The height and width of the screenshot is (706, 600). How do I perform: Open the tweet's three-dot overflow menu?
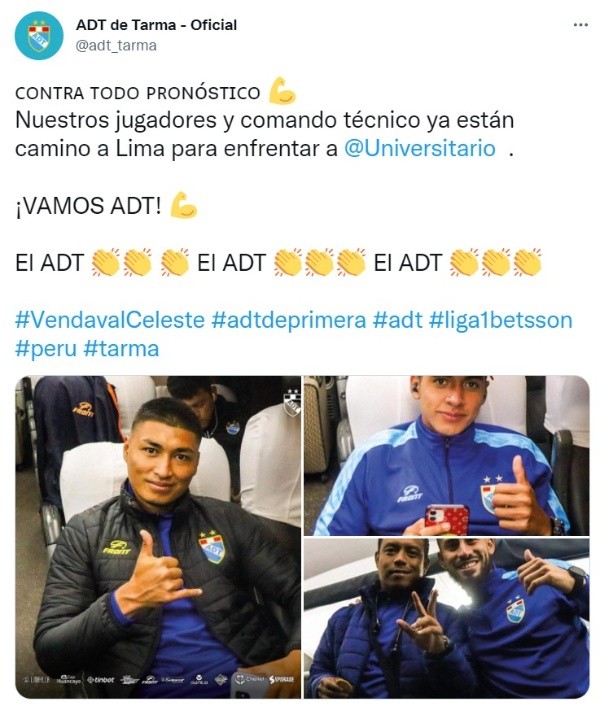click(x=579, y=24)
